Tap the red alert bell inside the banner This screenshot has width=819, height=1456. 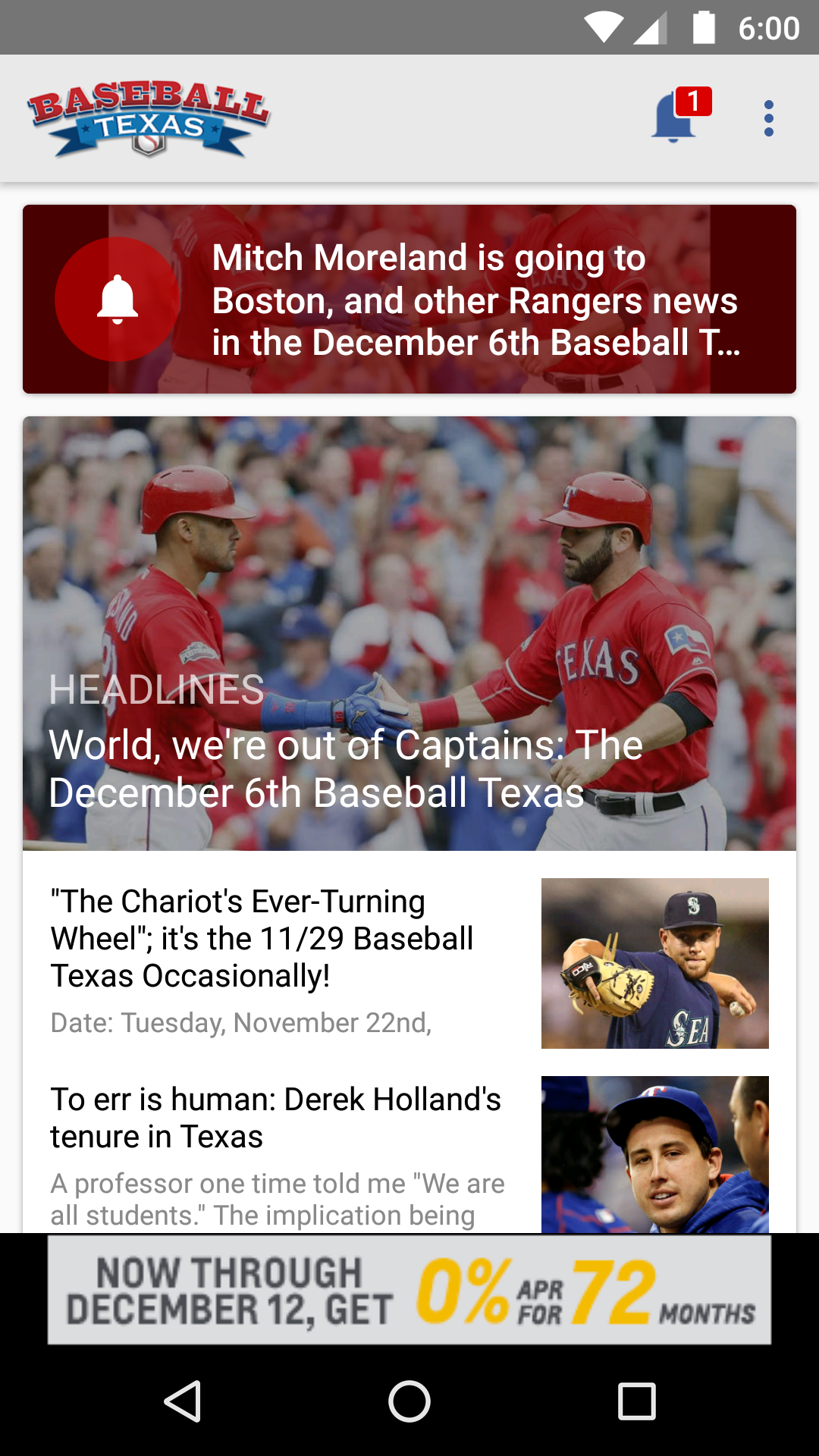(118, 299)
